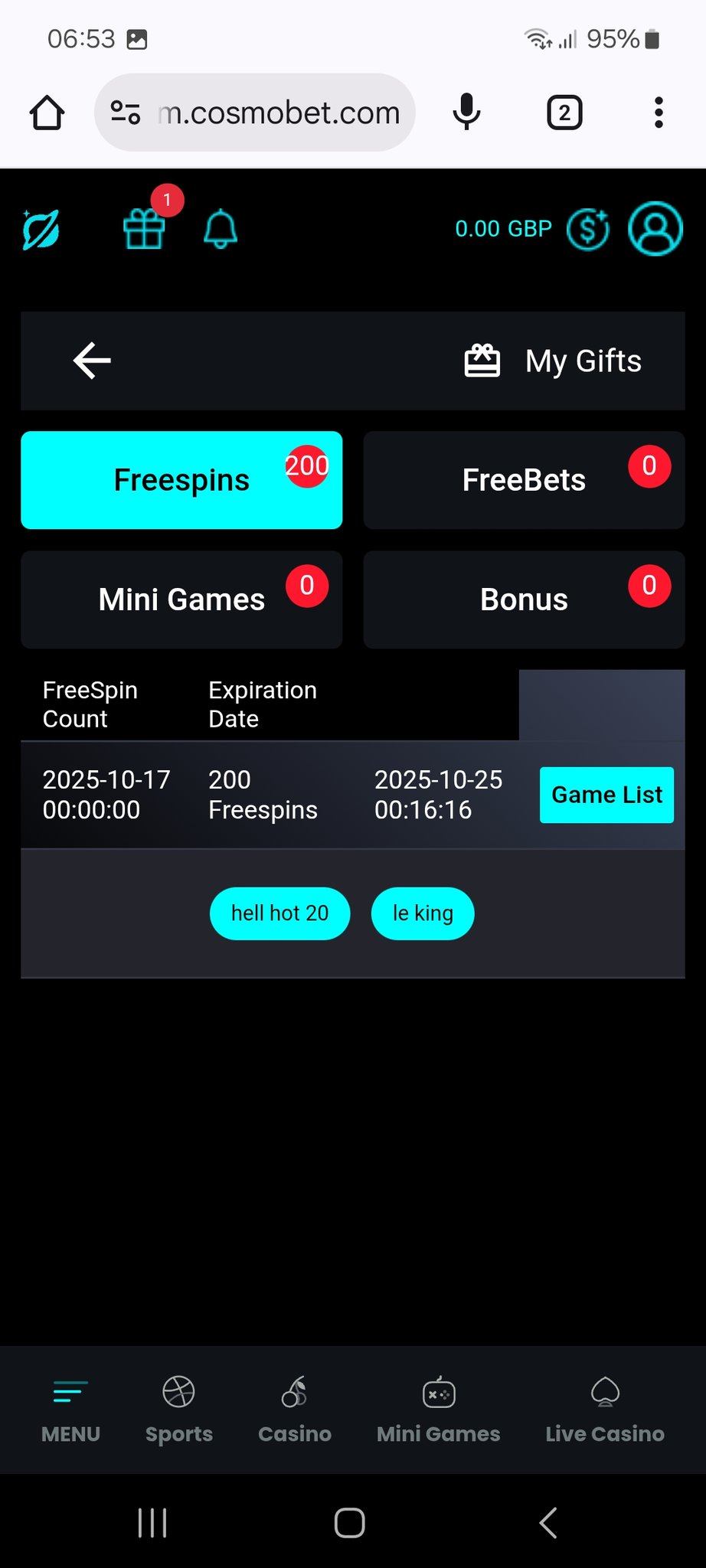Choose the le king game

(423, 913)
